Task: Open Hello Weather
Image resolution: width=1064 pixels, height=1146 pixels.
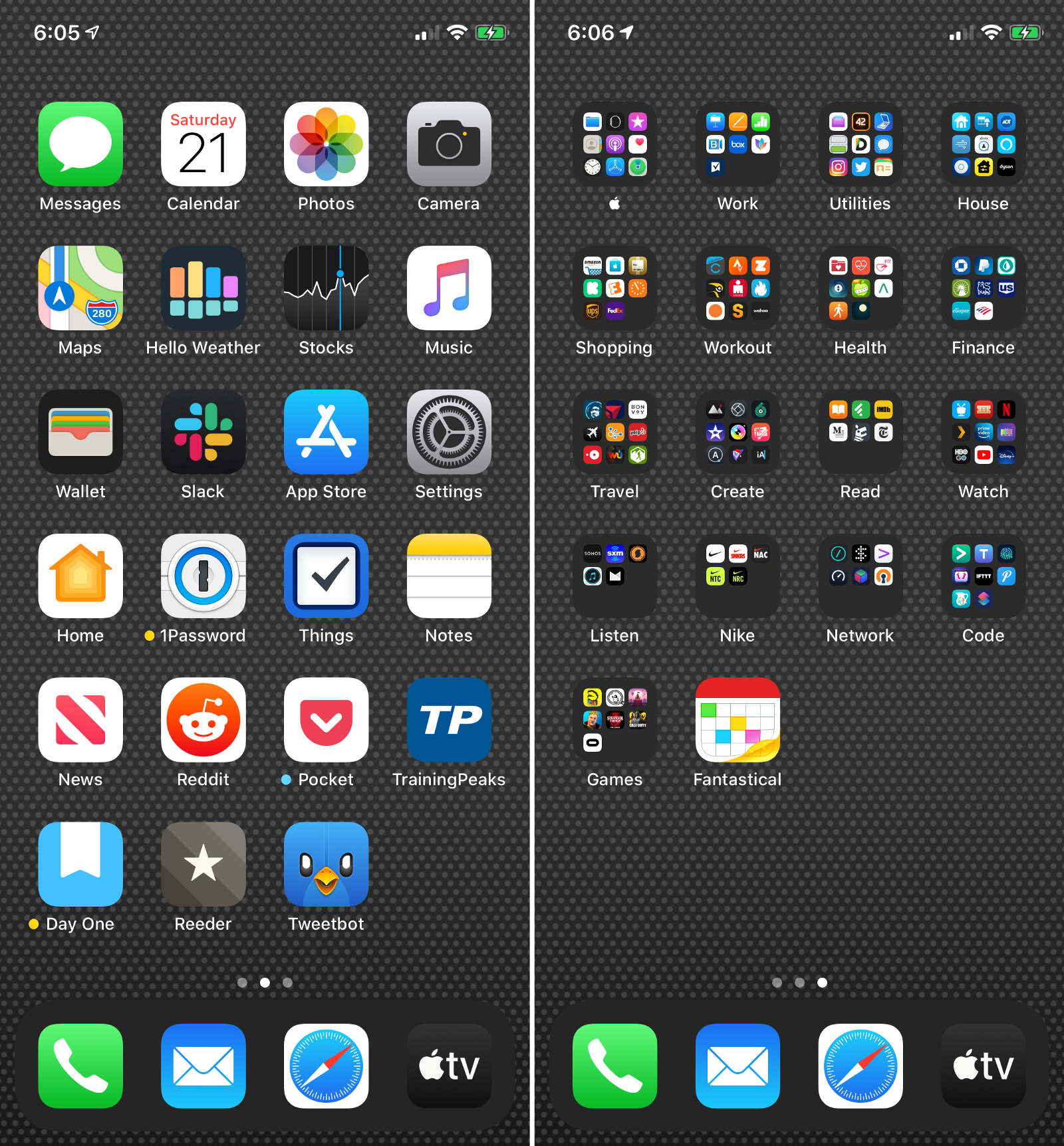Action: (203, 288)
